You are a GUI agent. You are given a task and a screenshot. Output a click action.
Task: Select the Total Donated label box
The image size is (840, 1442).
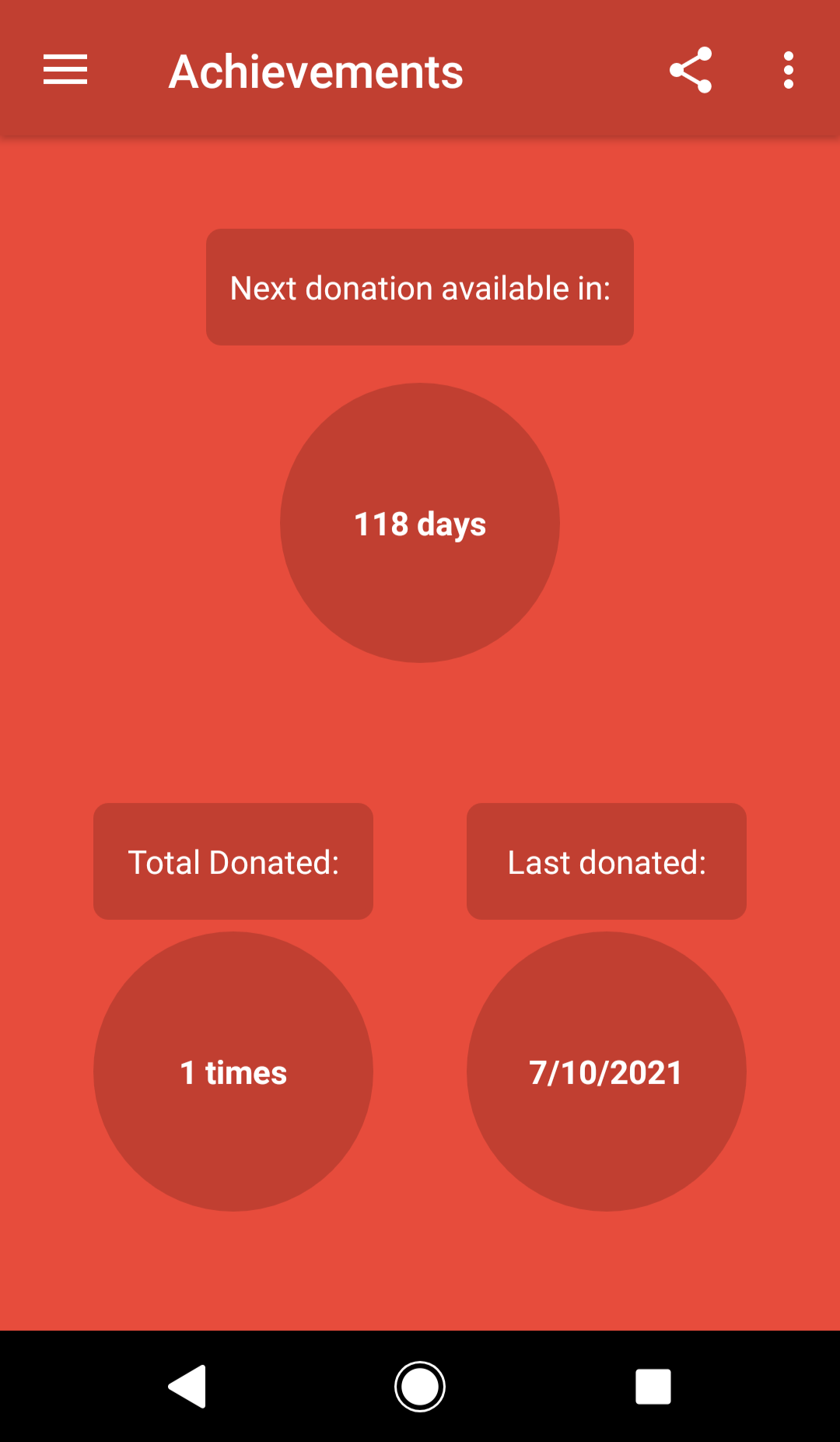pos(233,861)
